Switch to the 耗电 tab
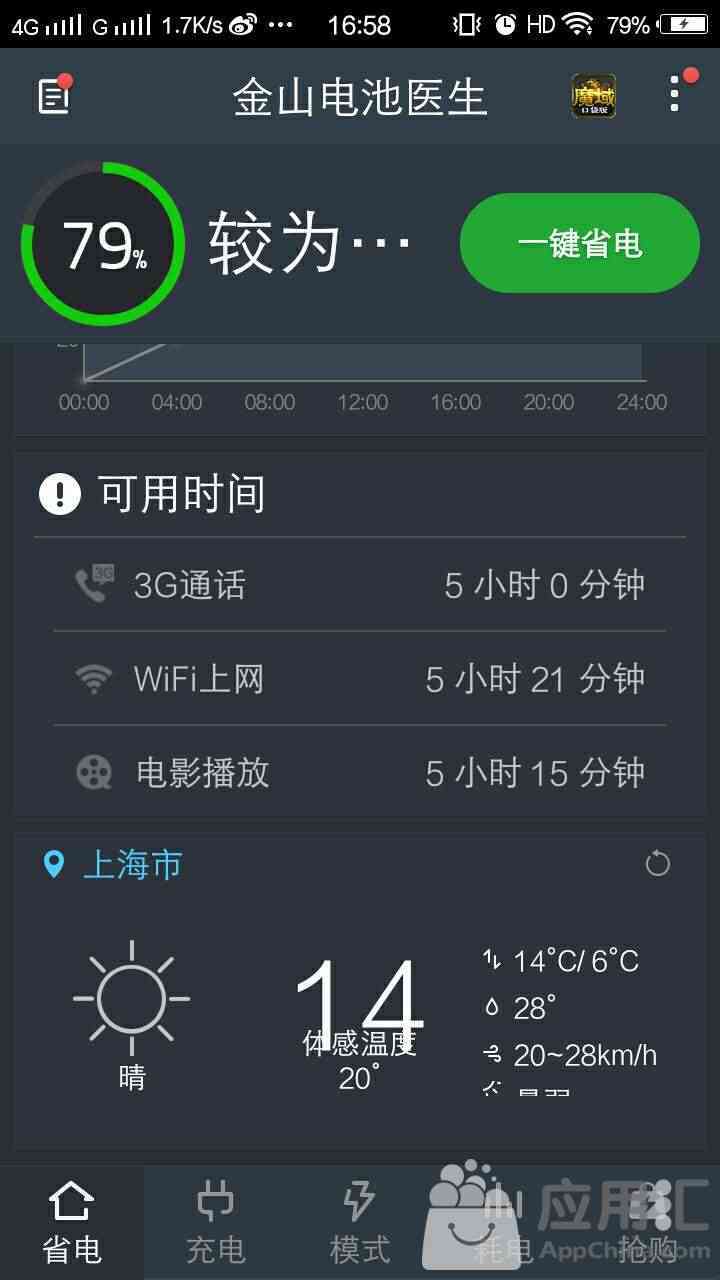 point(504,1222)
